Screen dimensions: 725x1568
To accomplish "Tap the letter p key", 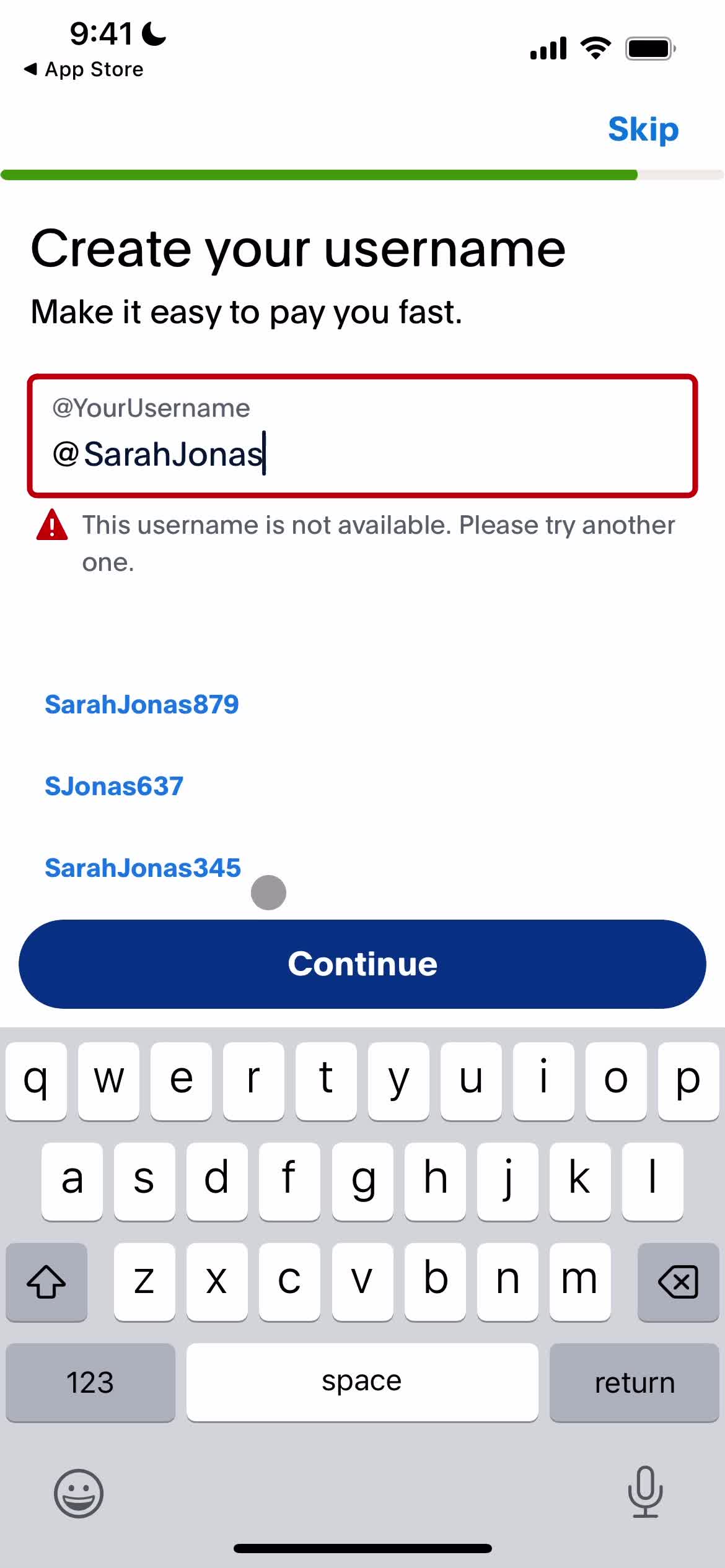I will pyautogui.click(x=688, y=1081).
